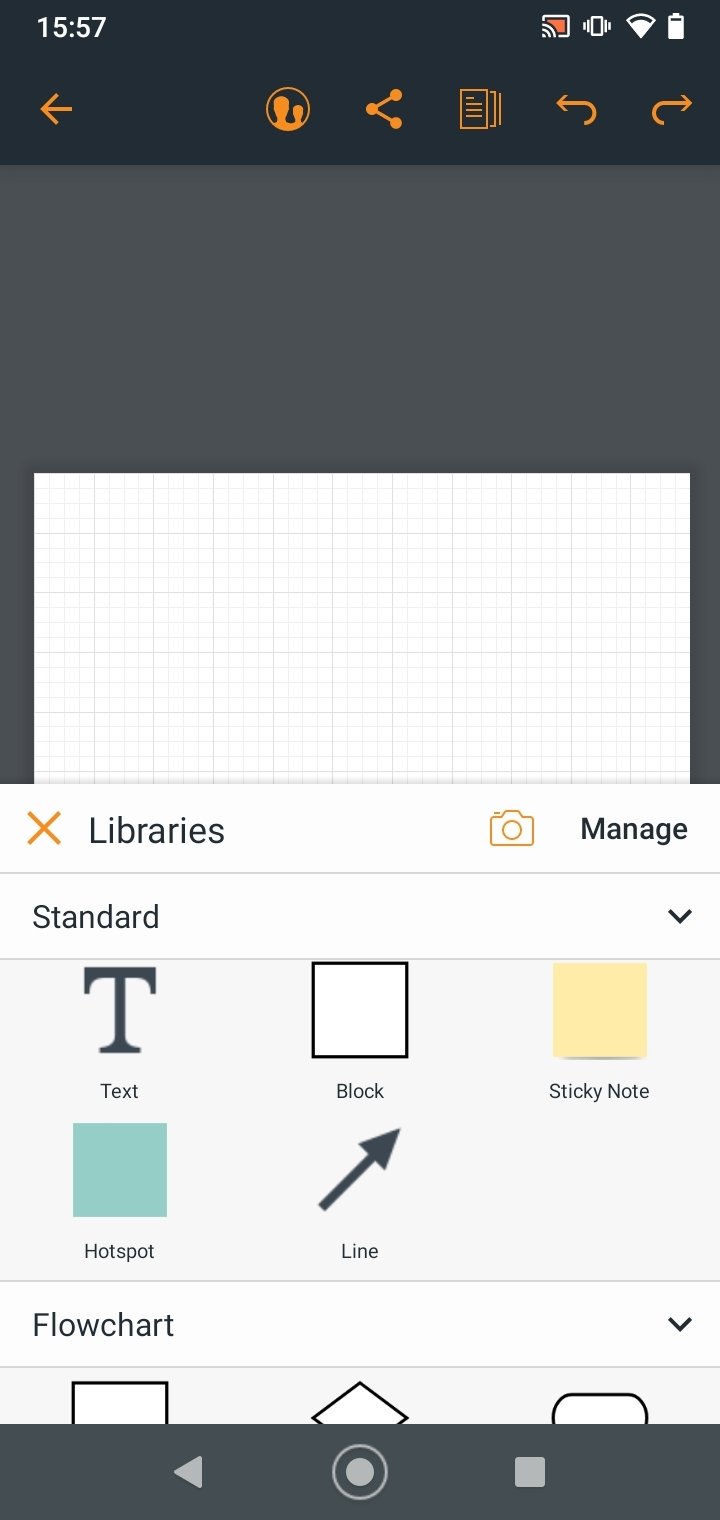The height and width of the screenshot is (1520, 720).
Task: Tap the system home button
Action: pyautogui.click(x=360, y=1472)
